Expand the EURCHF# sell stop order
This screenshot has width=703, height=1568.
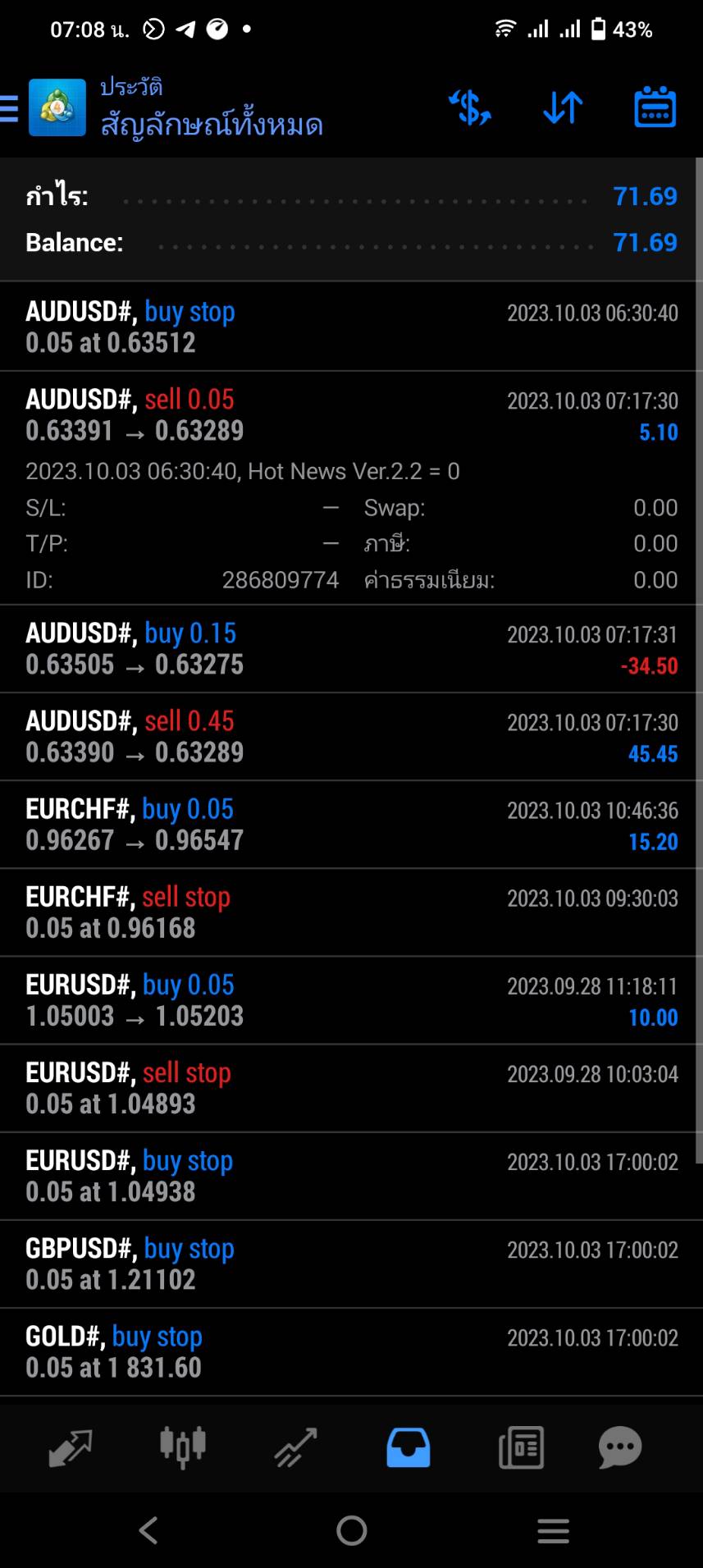point(351,912)
